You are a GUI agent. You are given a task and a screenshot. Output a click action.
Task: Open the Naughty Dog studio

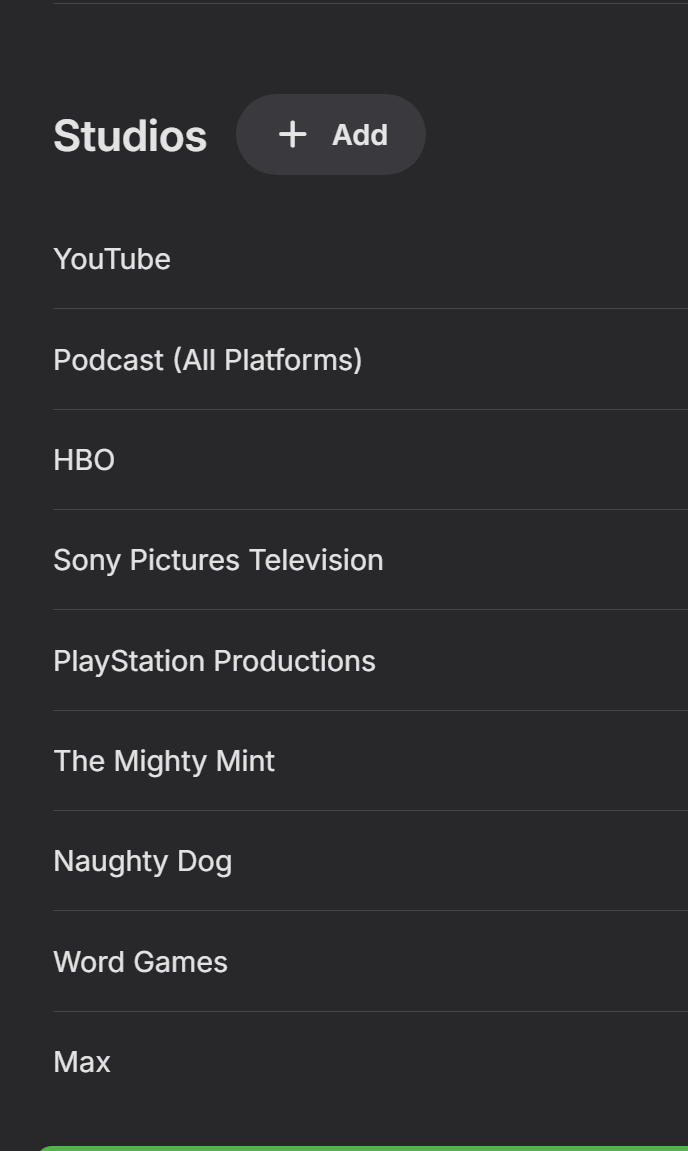click(142, 861)
